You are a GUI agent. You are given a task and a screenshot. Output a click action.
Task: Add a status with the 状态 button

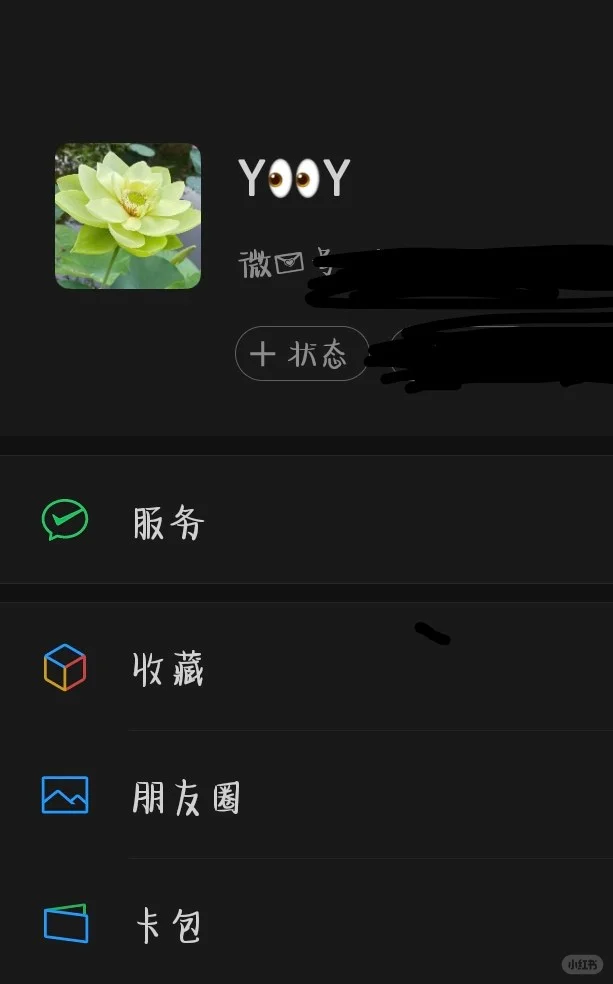click(x=301, y=354)
